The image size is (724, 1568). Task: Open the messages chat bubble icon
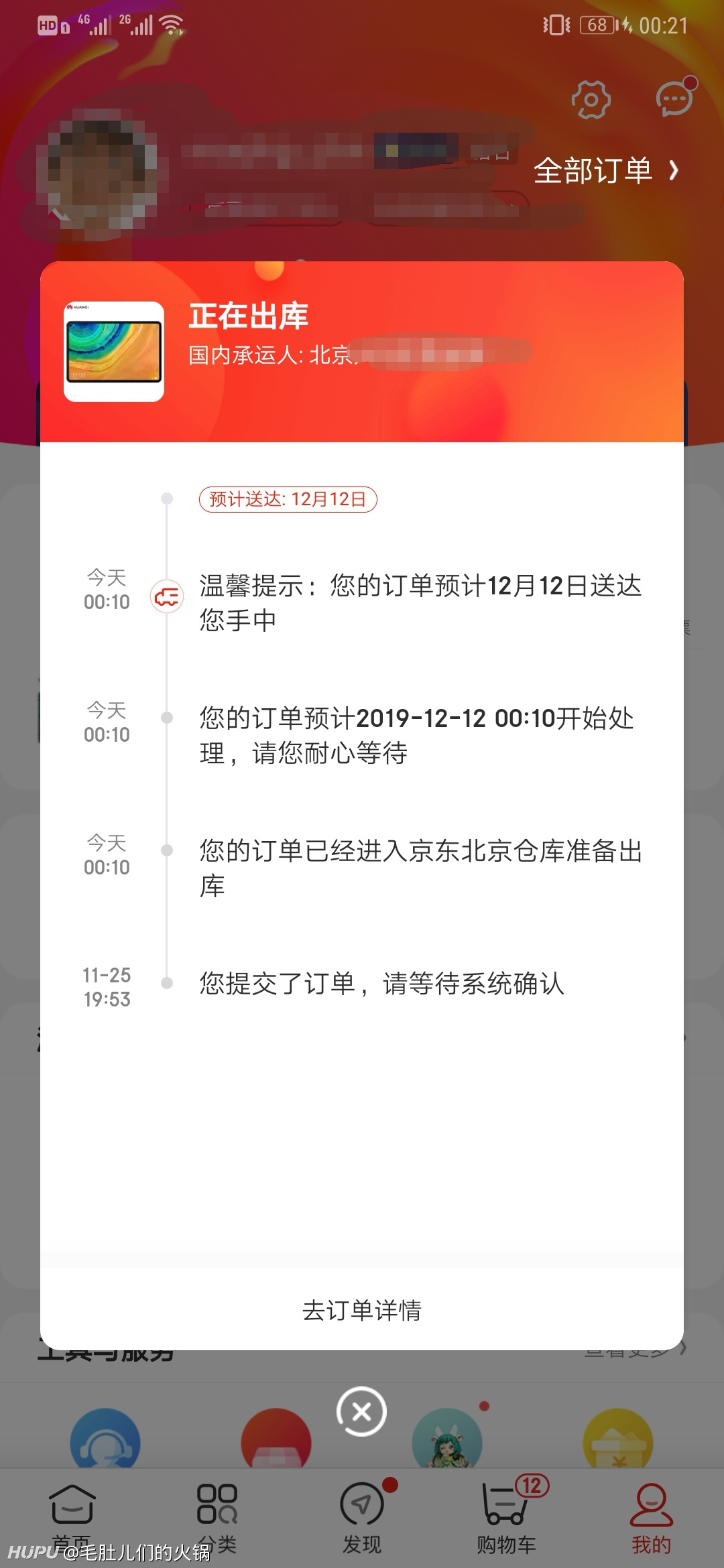[675, 99]
